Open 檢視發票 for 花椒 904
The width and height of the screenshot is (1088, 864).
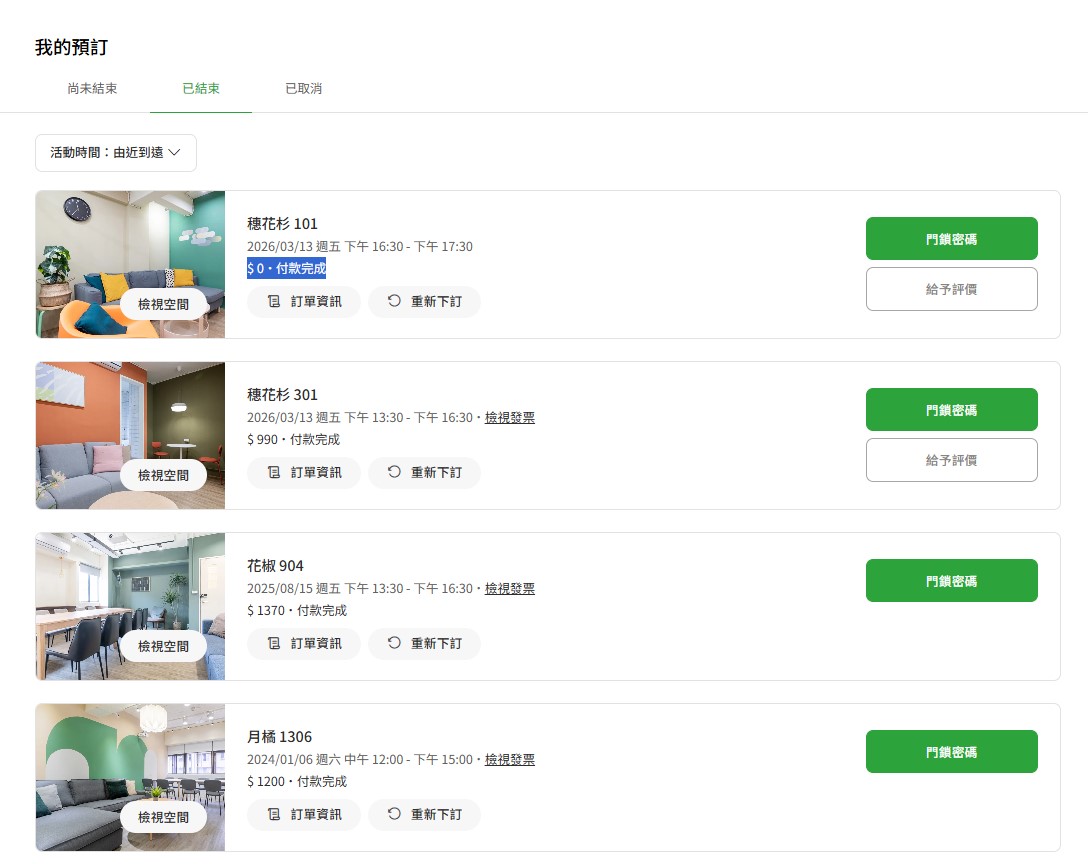click(510, 588)
